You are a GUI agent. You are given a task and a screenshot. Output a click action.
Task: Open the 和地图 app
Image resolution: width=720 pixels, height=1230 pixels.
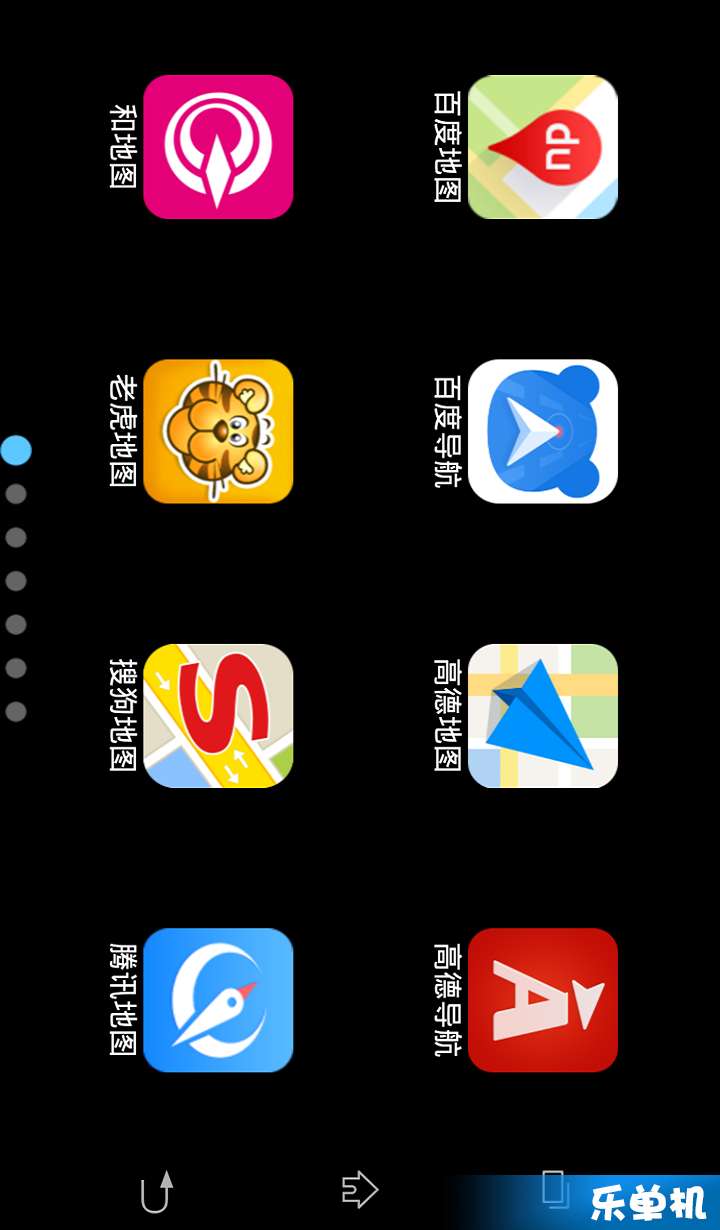pos(218,147)
